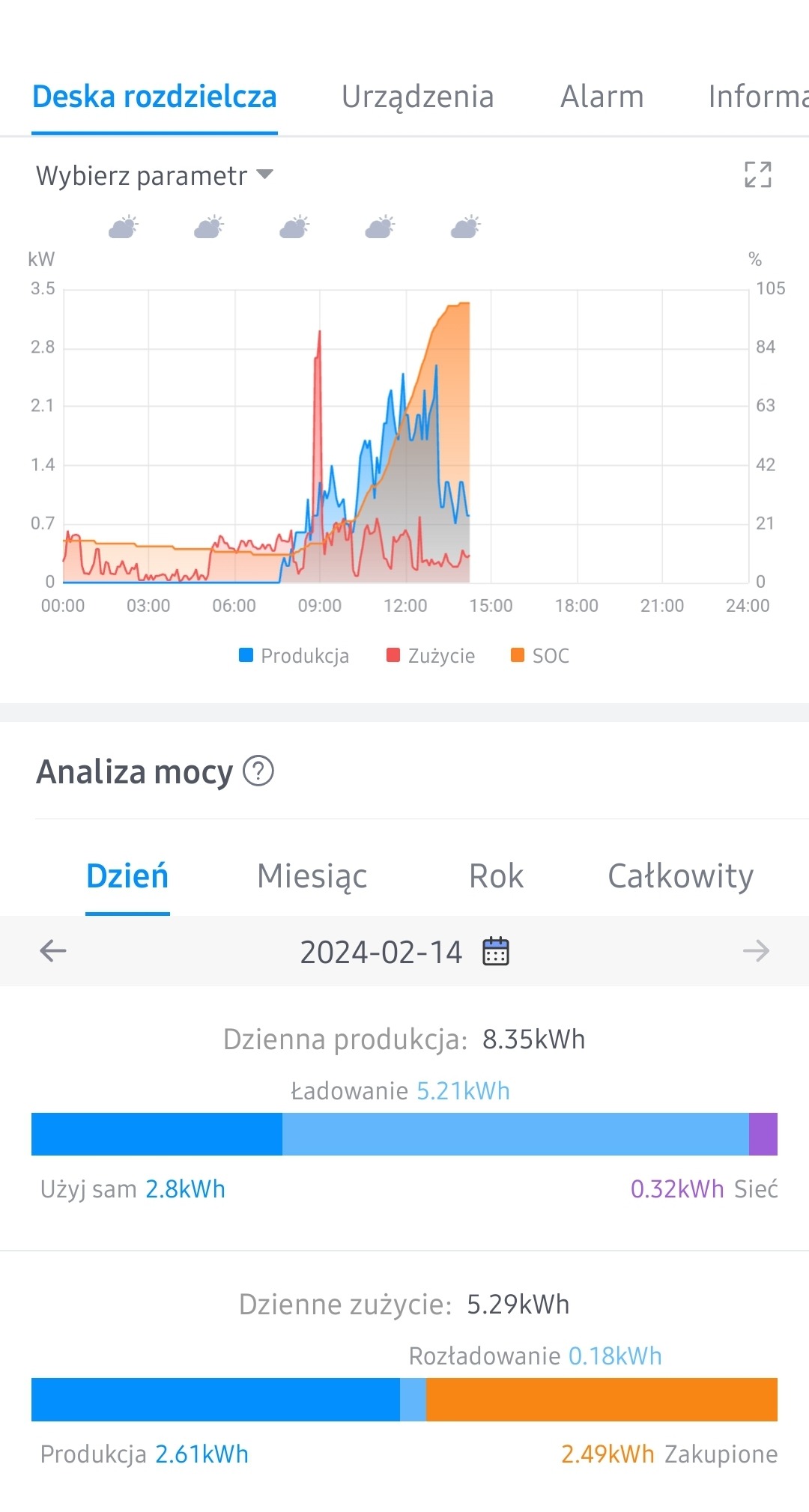Click the middle weather icon above the chart
Viewport: 809px width, 1512px height.
pos(294,227)
